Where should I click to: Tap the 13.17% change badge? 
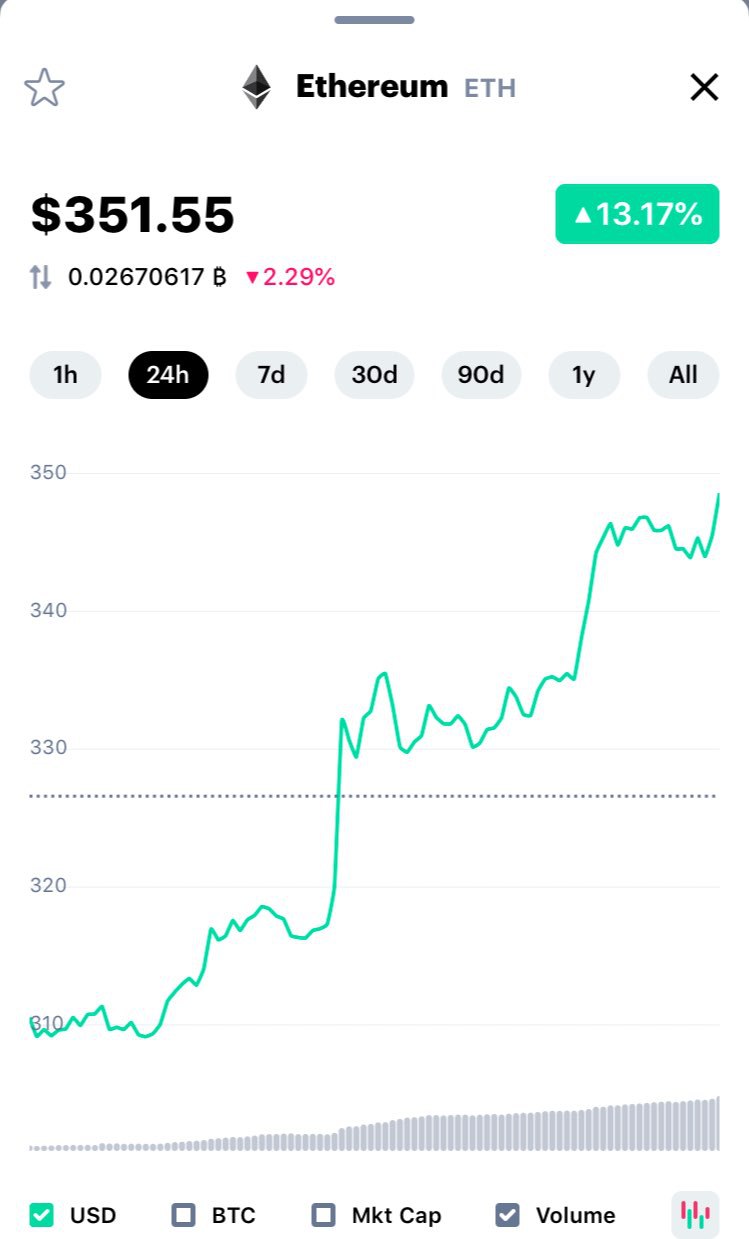pos(637,214)
